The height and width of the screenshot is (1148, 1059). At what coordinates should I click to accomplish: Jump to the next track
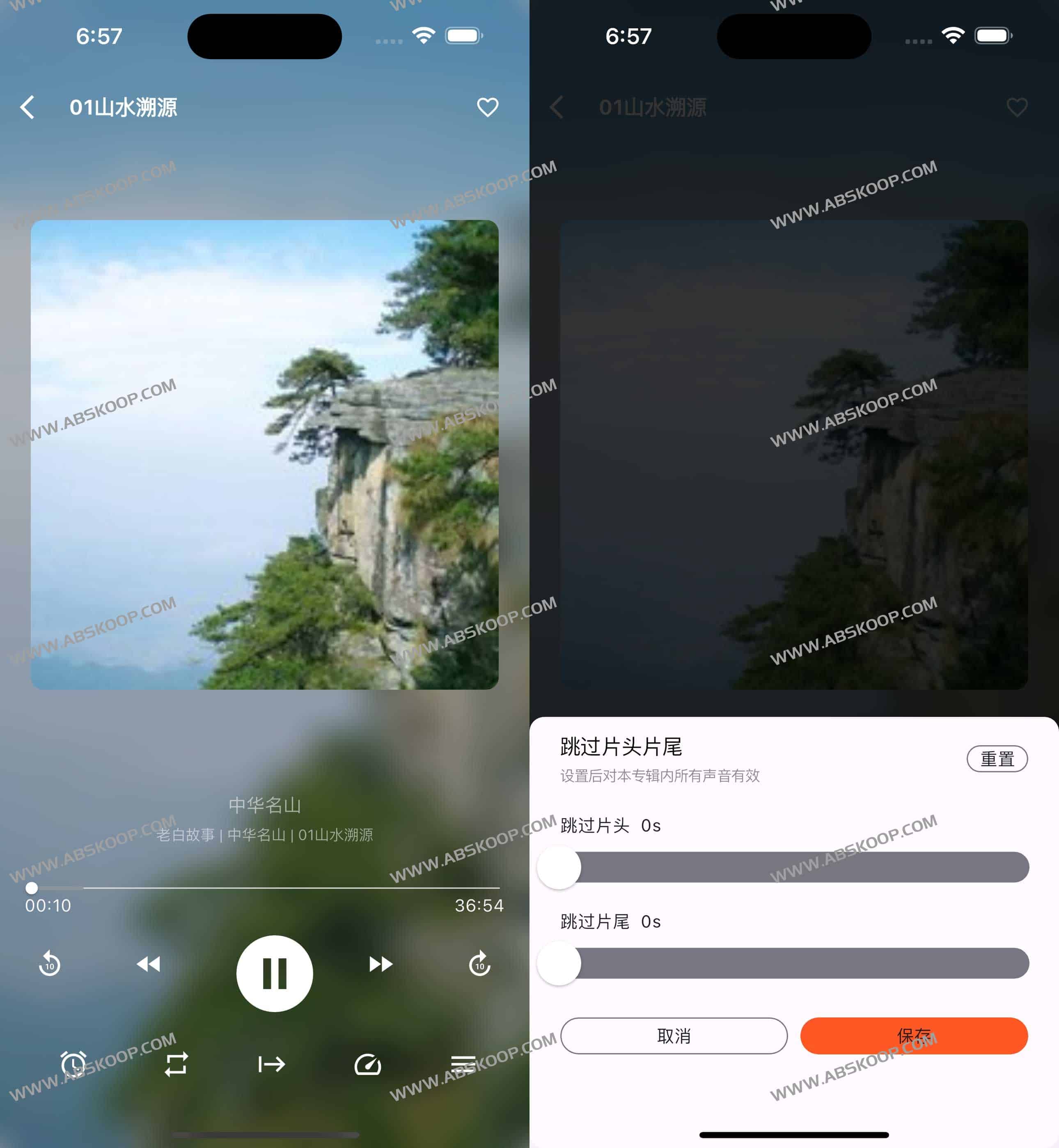(381, 964)
